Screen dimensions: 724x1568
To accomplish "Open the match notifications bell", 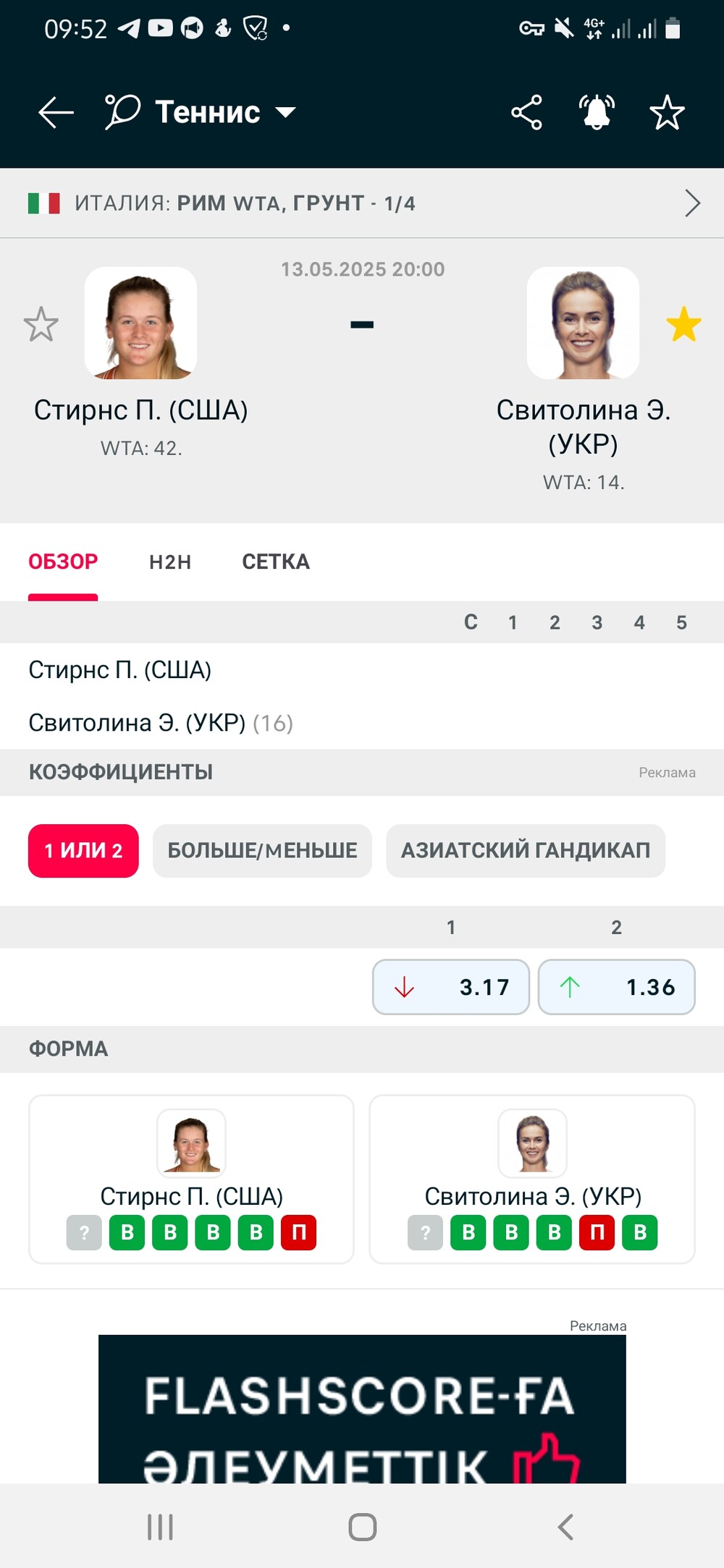I will pos(597,112).
